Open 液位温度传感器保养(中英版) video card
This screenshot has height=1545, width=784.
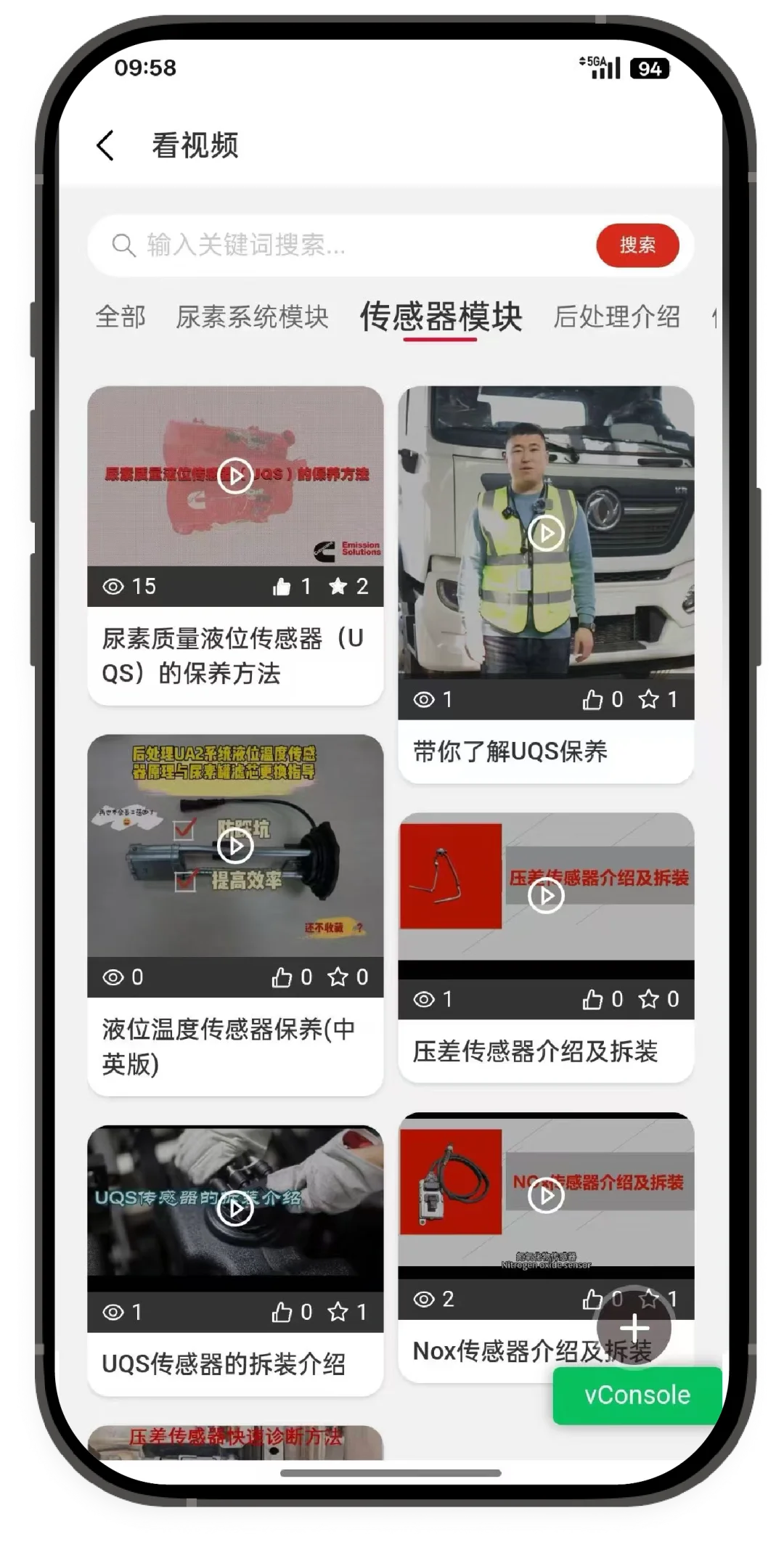coord(235,846)
